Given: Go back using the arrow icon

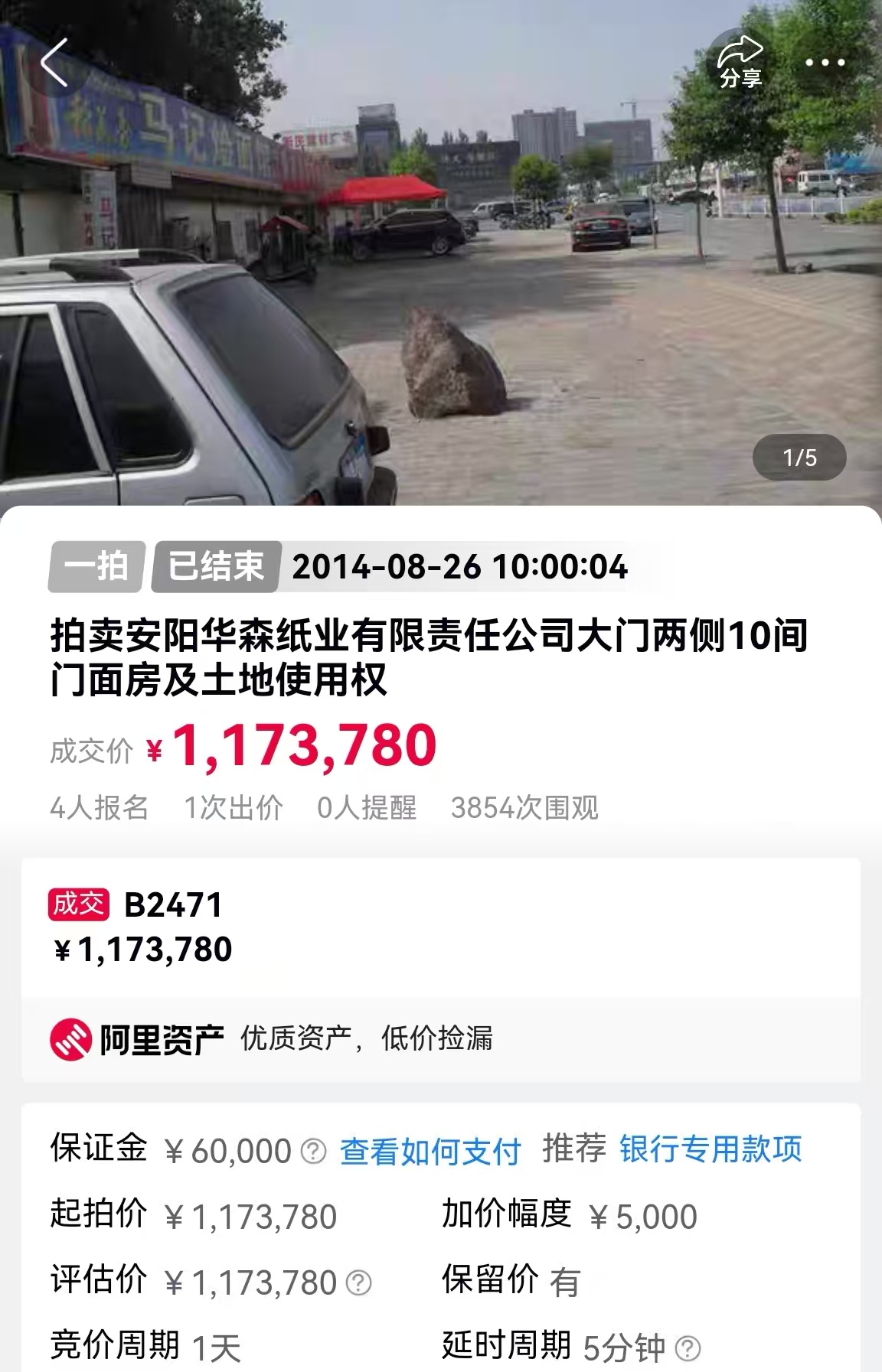Looking at the screenshot, I should 55,62.
